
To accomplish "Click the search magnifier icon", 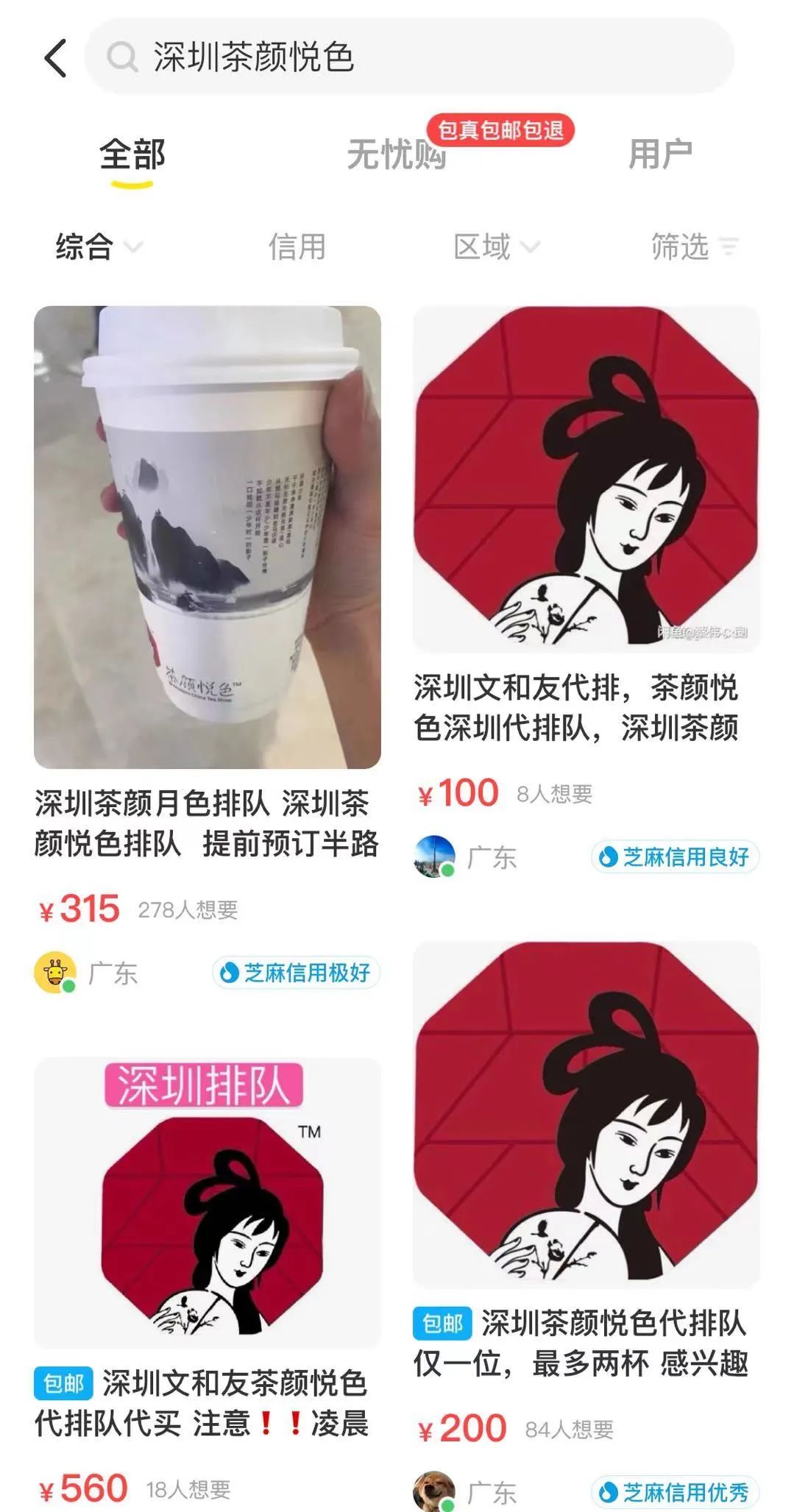I will [x=124, y=59].
